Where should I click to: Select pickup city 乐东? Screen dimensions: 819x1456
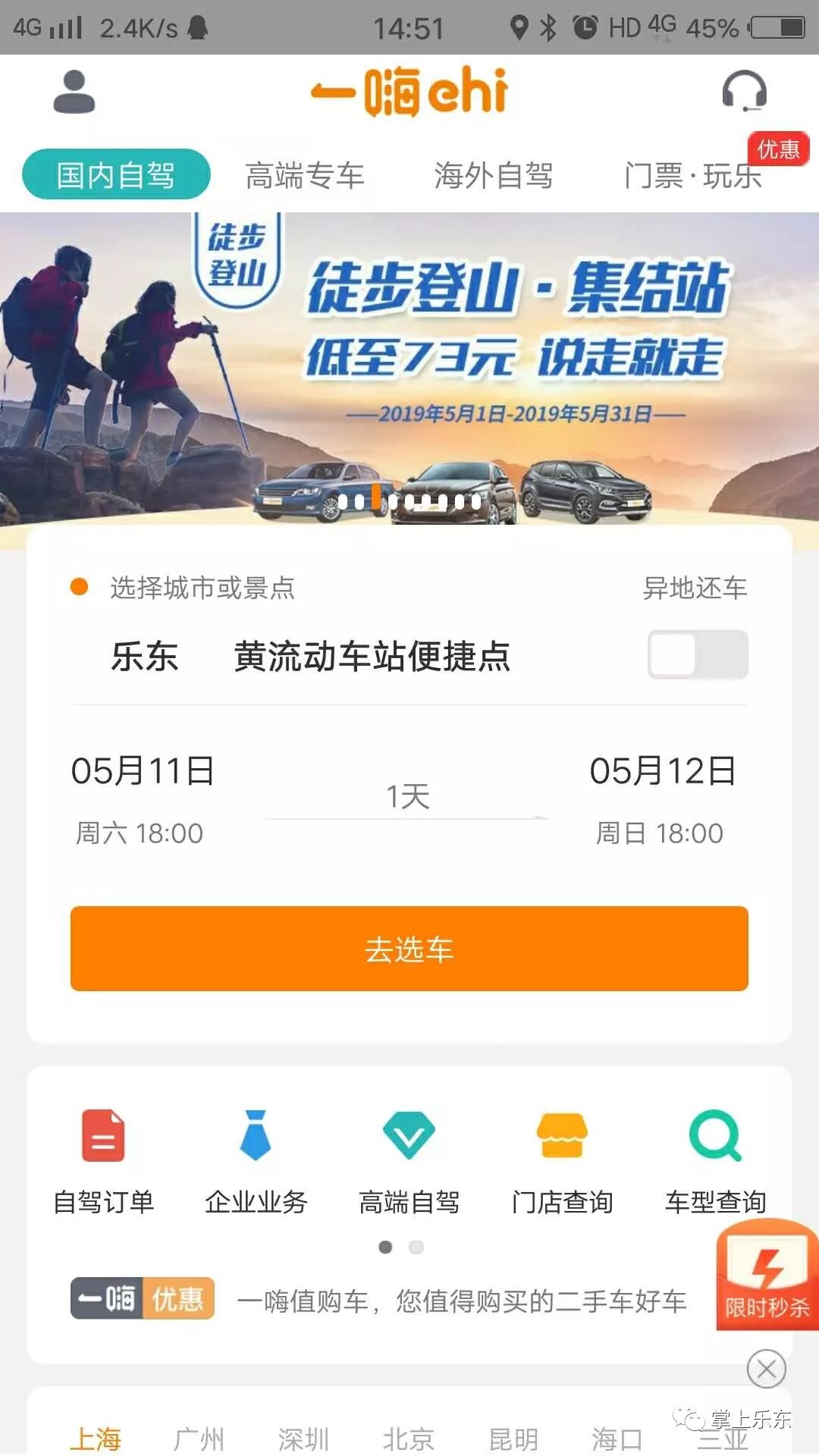pyautogui.click(x=144, y=656)
